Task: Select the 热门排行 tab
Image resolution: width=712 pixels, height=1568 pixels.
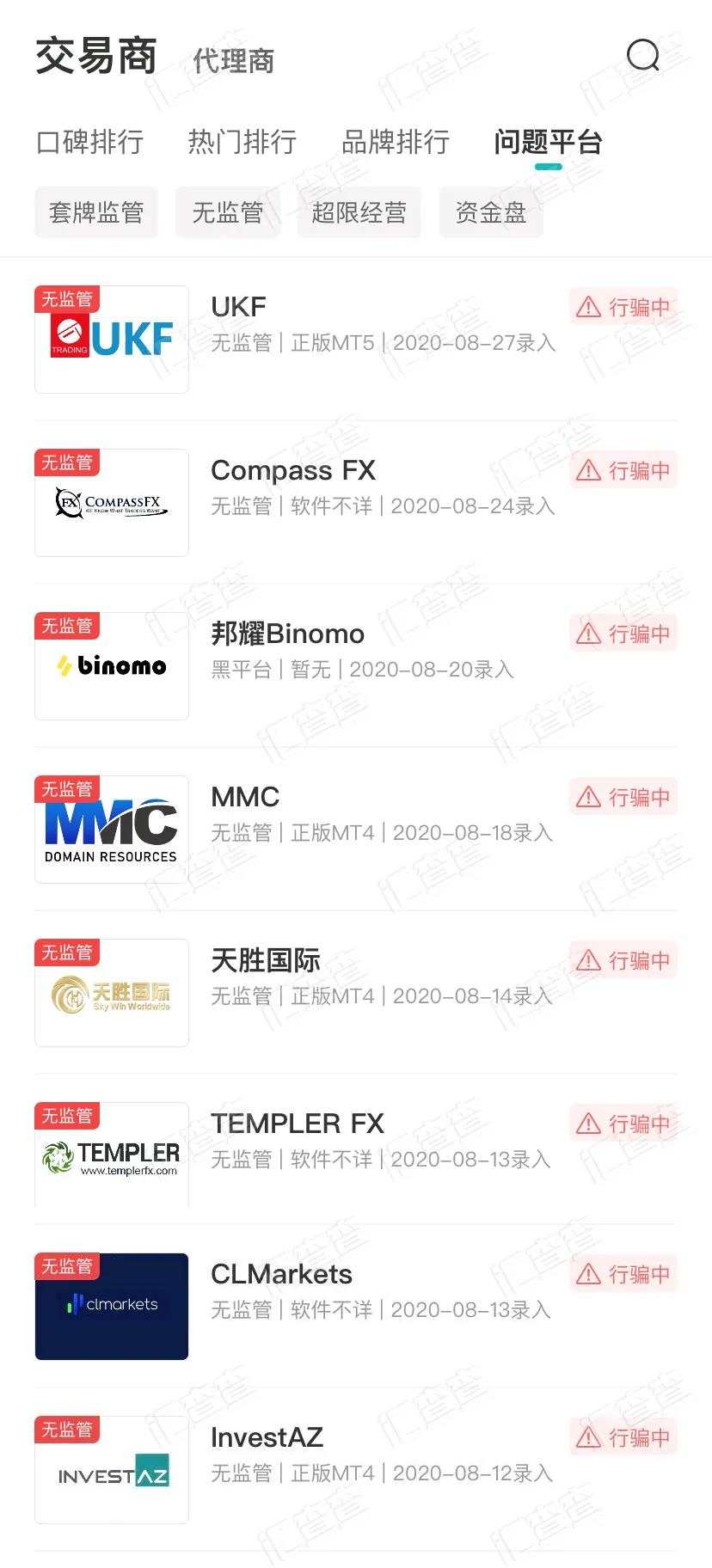Action: 242,142
